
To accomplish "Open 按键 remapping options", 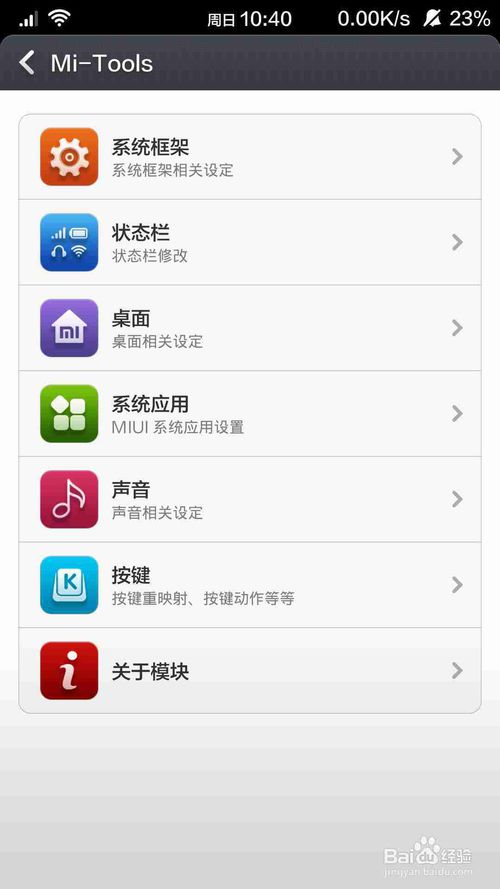I will pyautogui.click(x=250, y=585).
